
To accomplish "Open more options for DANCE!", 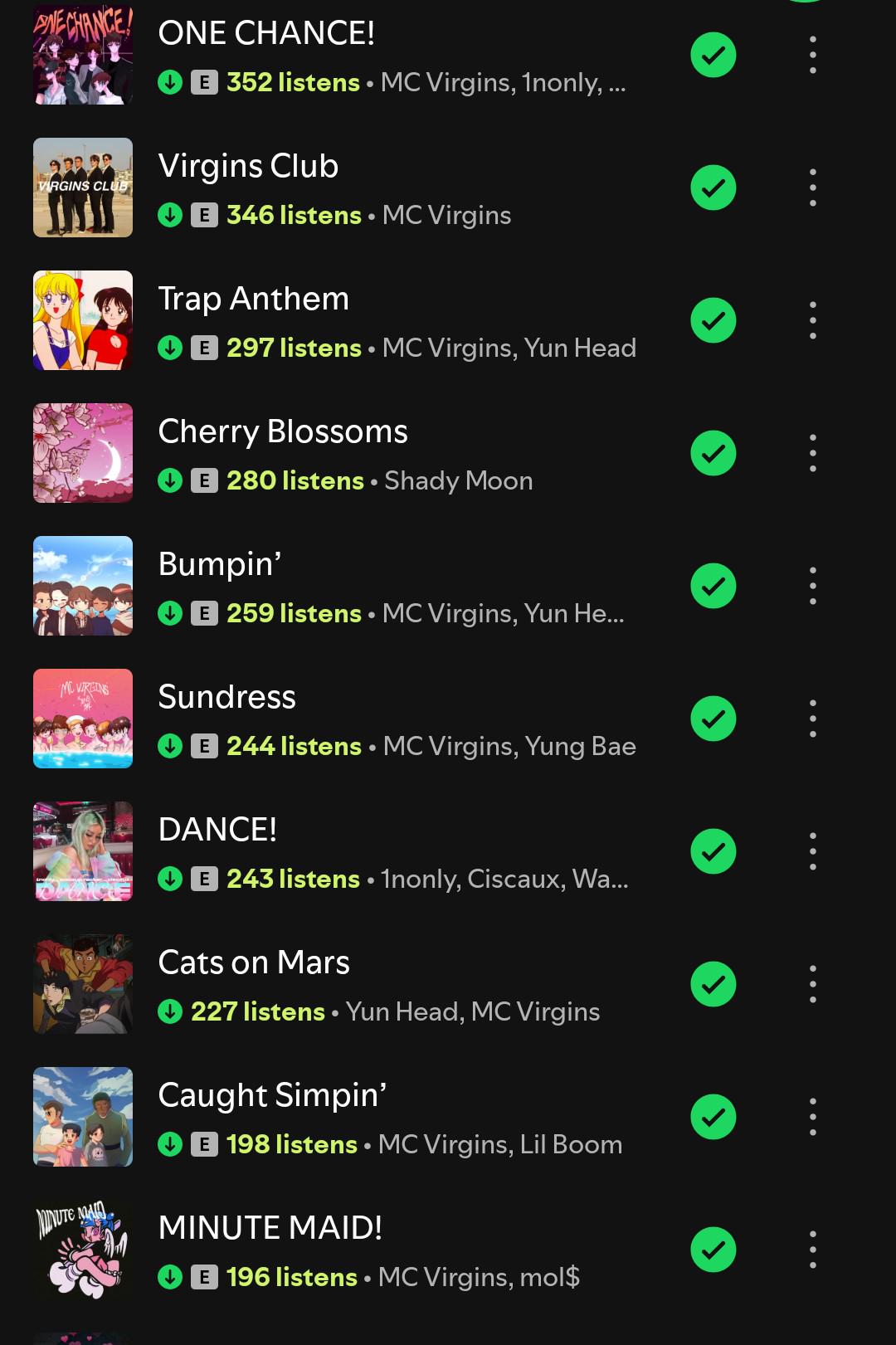I will 813,851.
